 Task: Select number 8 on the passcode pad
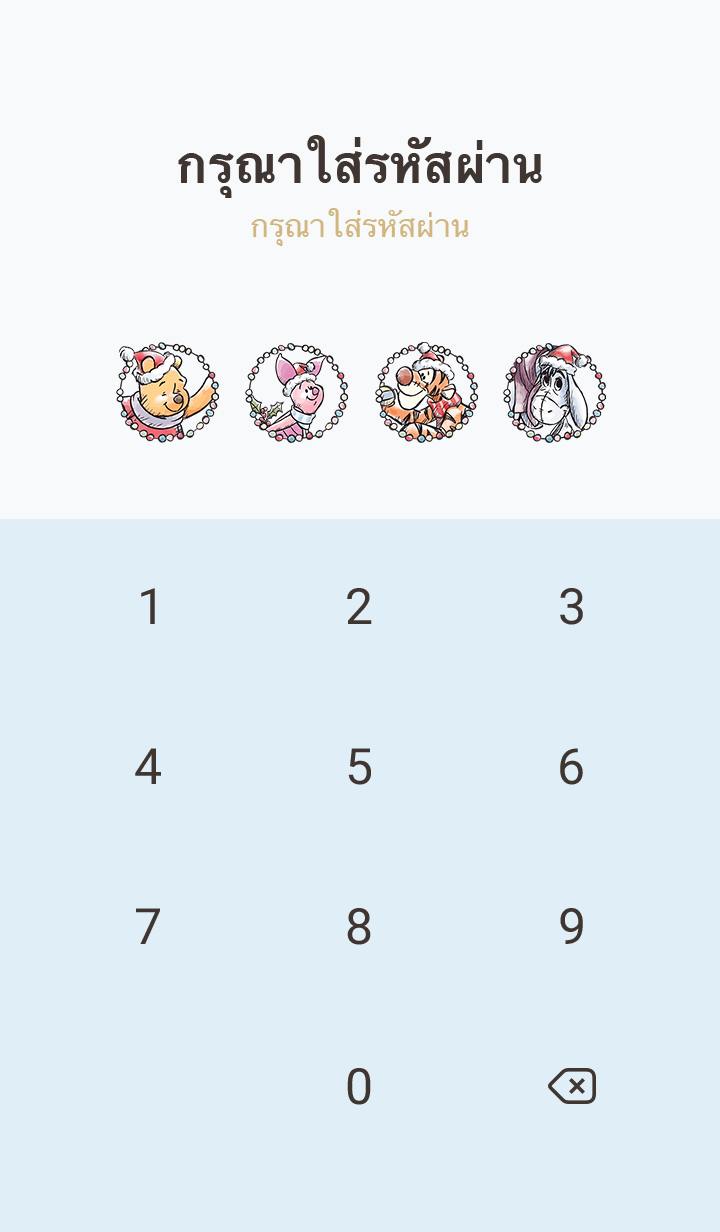359,927
